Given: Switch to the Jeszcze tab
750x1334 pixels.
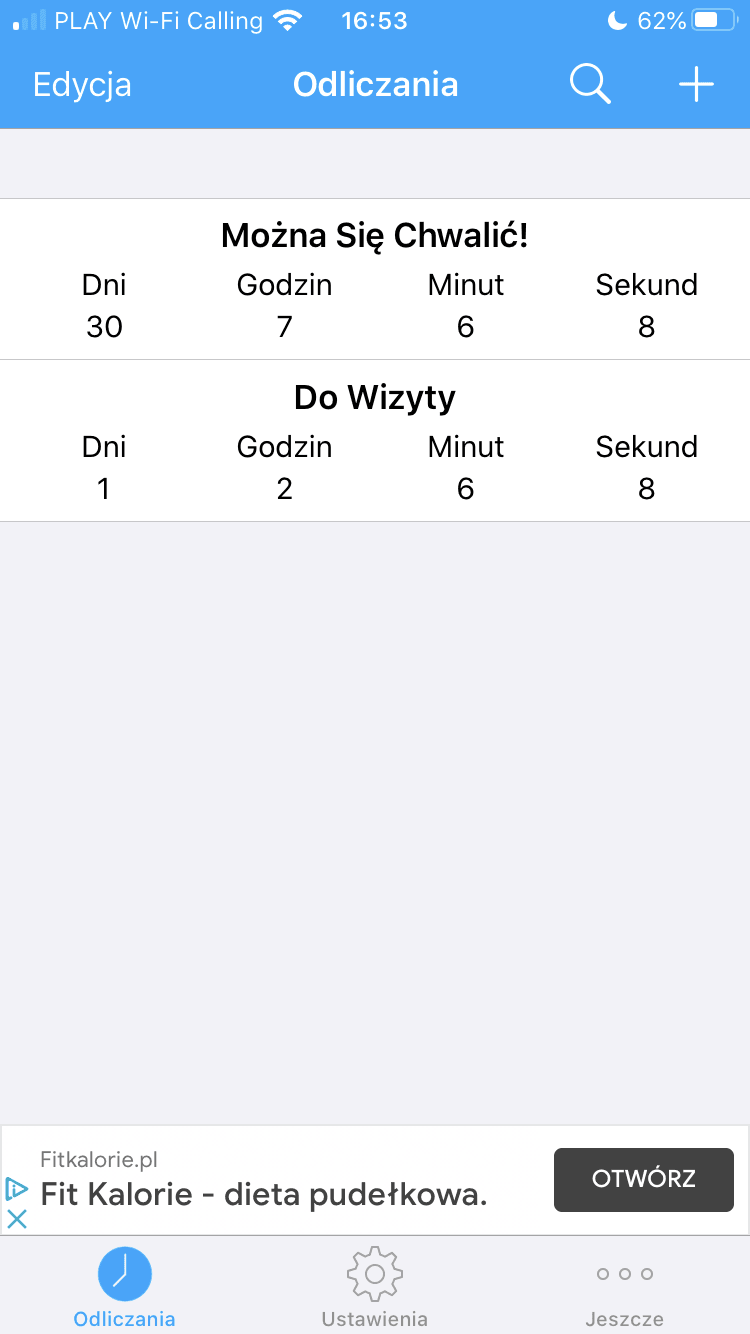Looking at the screenshot, I should (x=624, y=1286).
